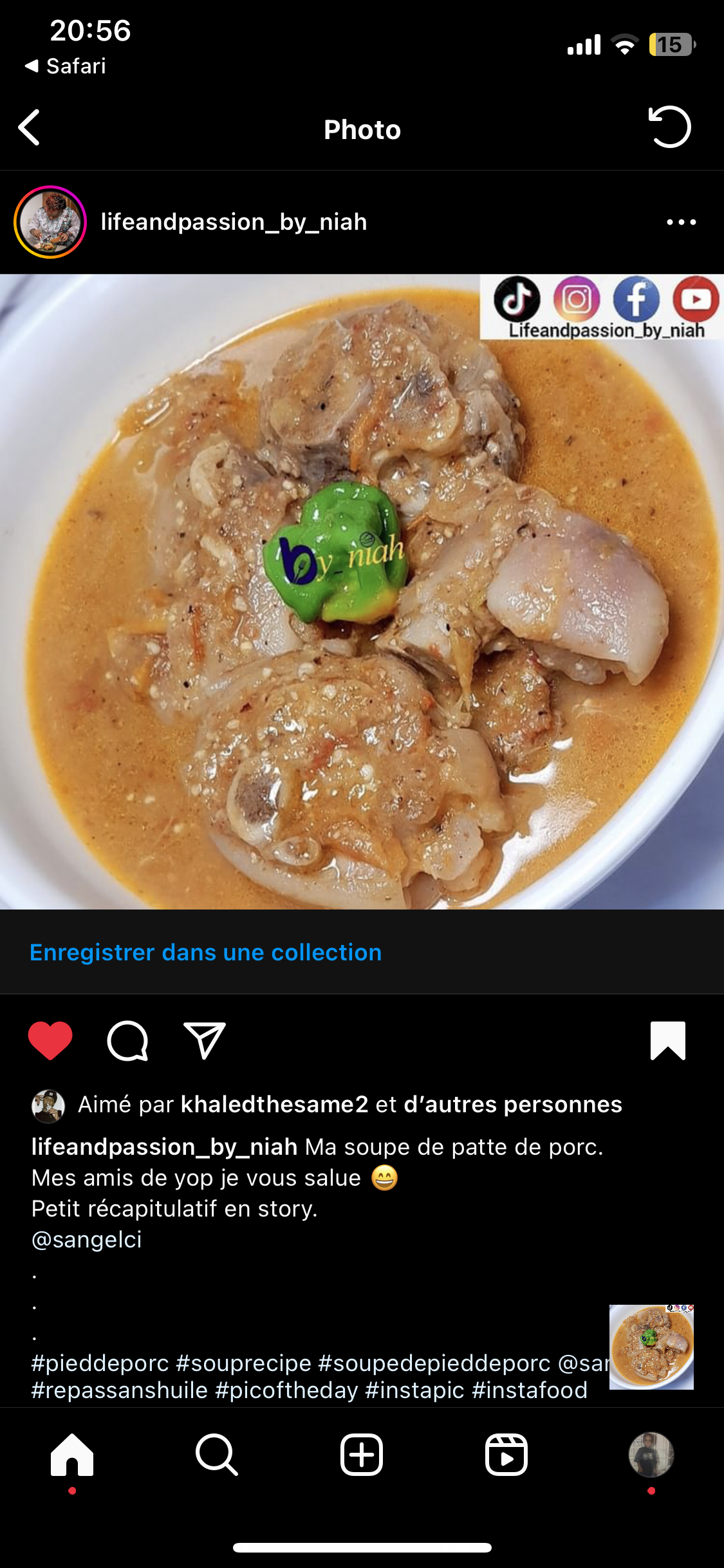This screenshot has width=724, height=1568.
Task: Tap the refresh icon in the header
Action: coord(669,127)
